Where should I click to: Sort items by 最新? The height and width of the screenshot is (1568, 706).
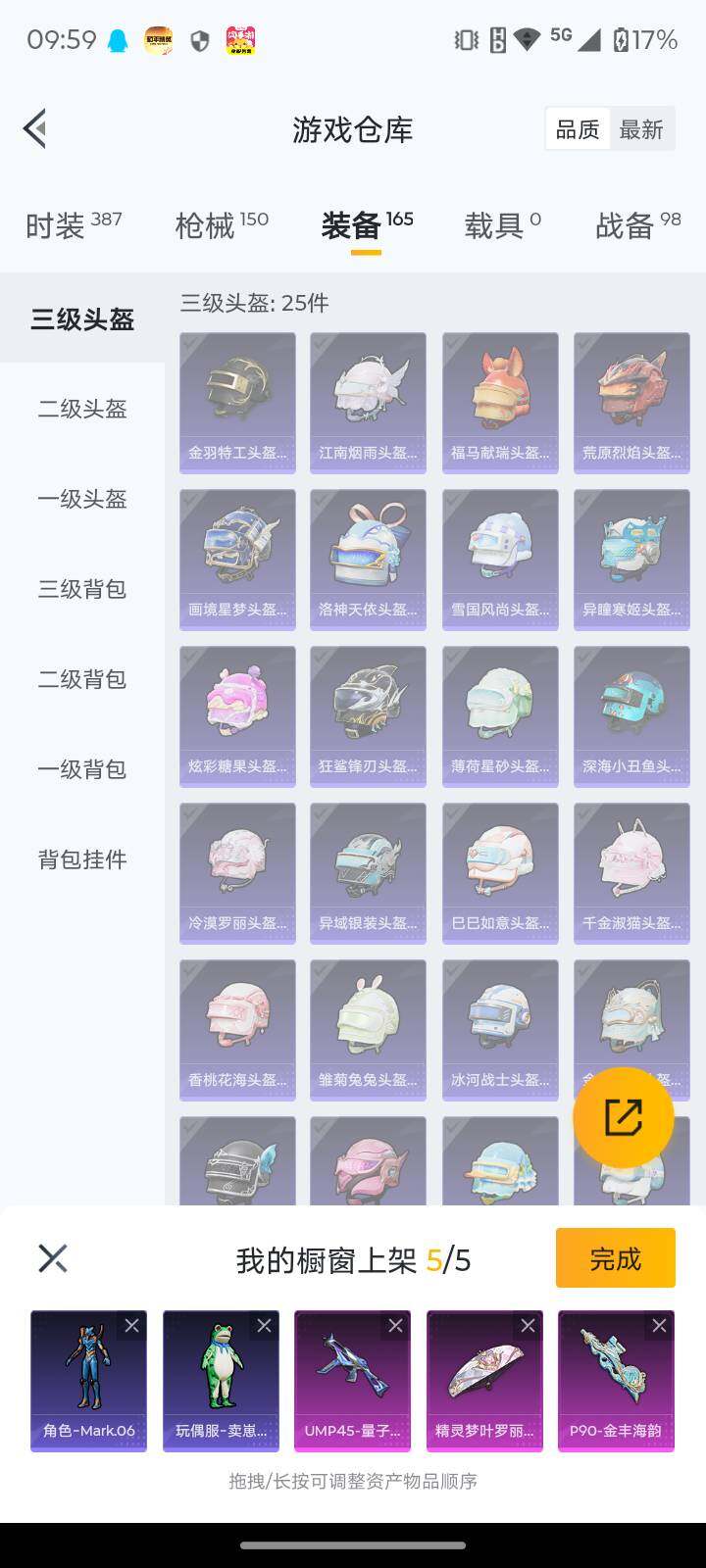coord(641,129)
